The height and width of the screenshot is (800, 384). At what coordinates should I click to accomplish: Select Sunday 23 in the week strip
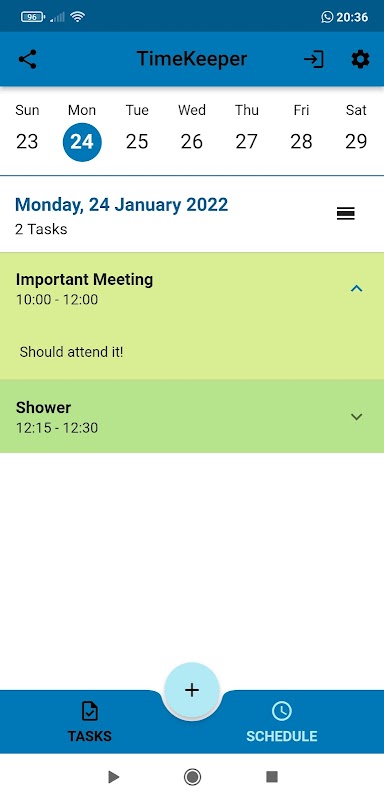pos(27,131)
